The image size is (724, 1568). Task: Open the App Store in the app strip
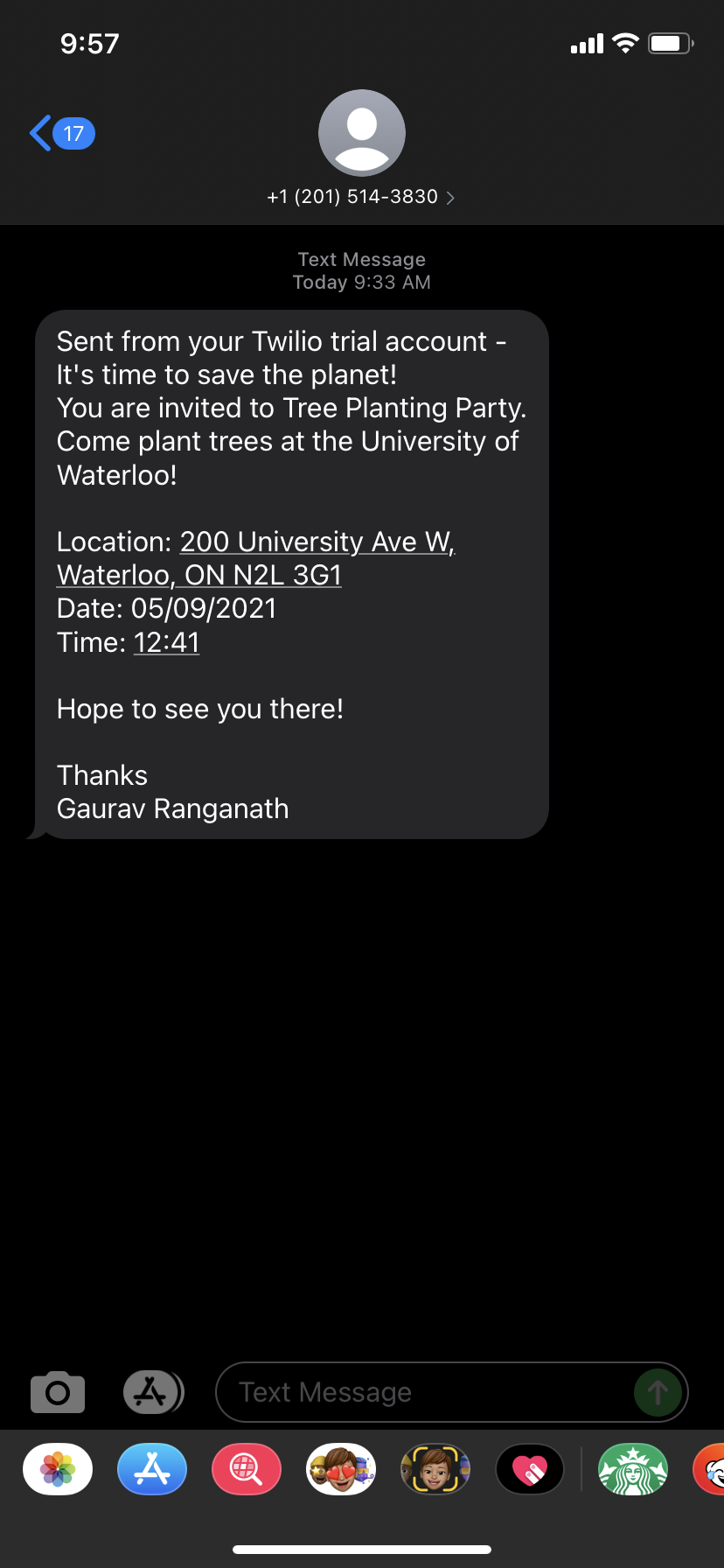152,1470
